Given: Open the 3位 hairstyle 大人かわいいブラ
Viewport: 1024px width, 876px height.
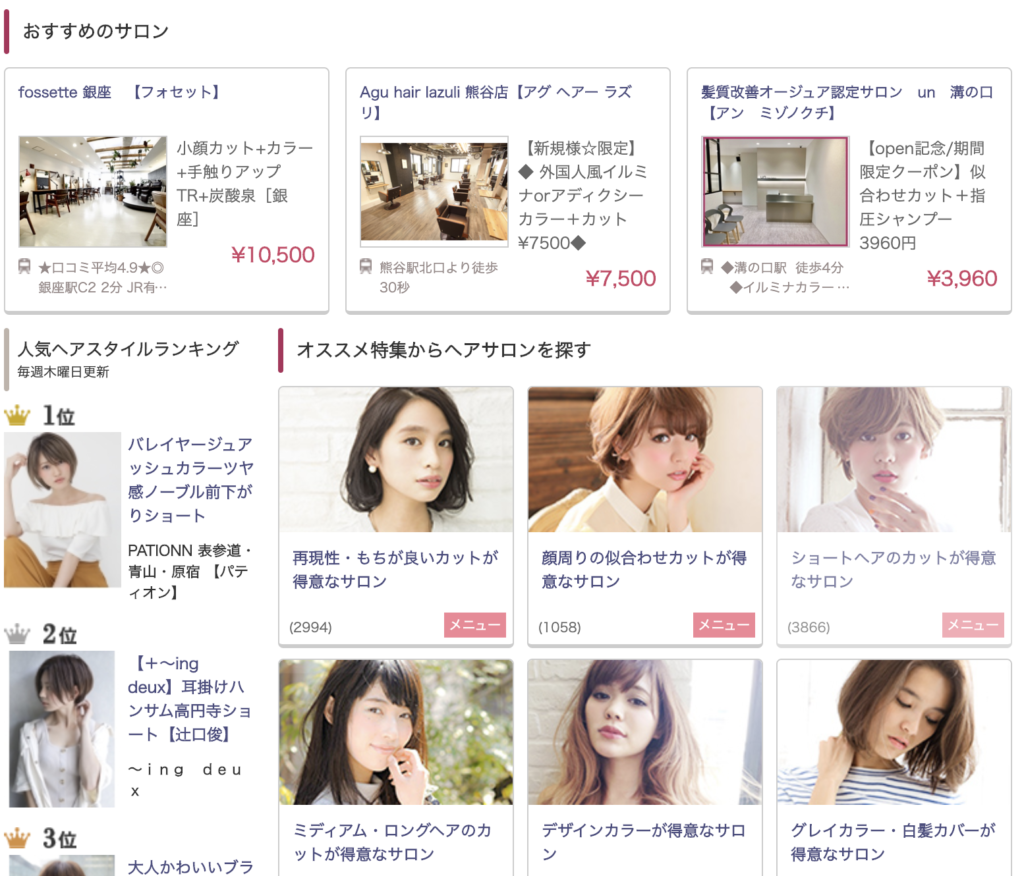Looking at the screenshot, I should (190, 865).
